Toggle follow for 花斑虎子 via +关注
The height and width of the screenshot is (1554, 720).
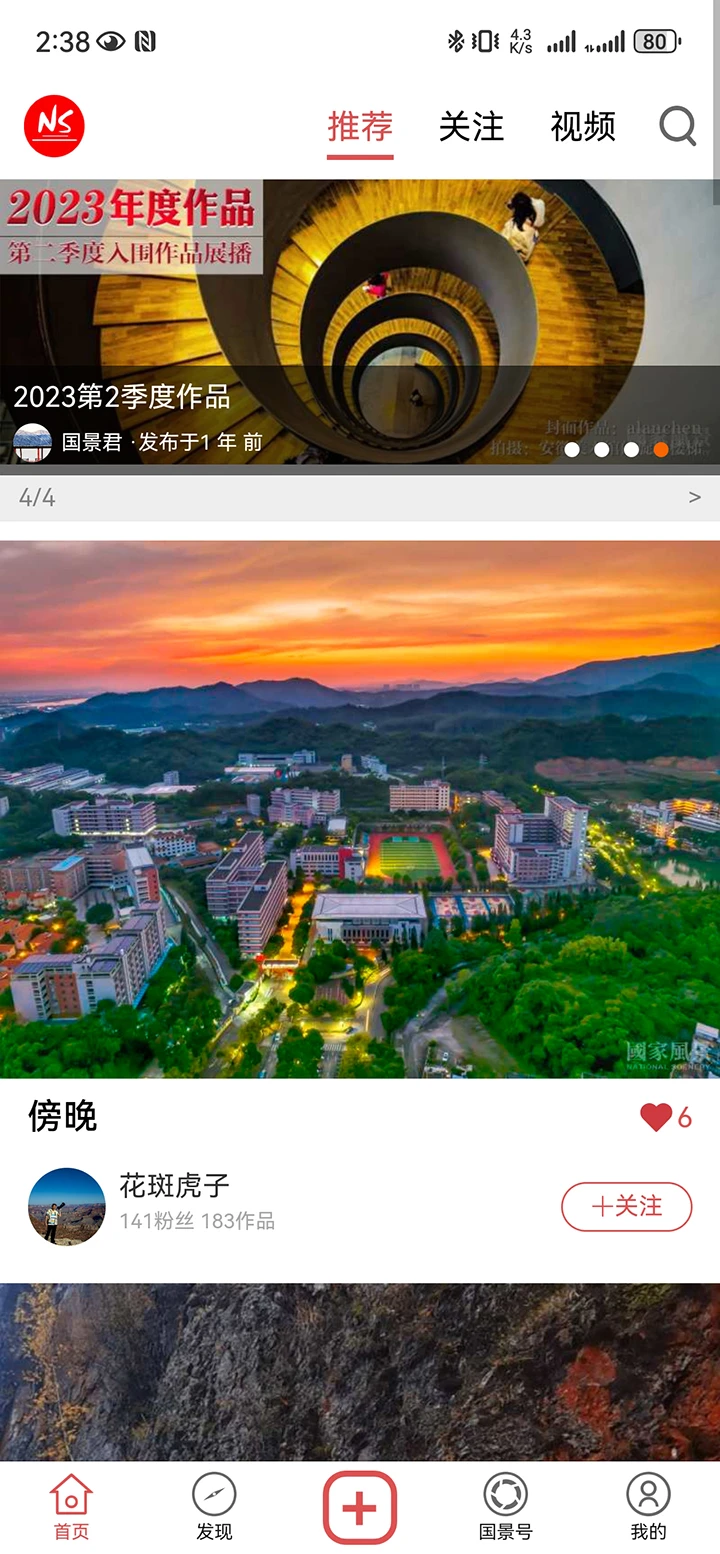coord(626,1207)
